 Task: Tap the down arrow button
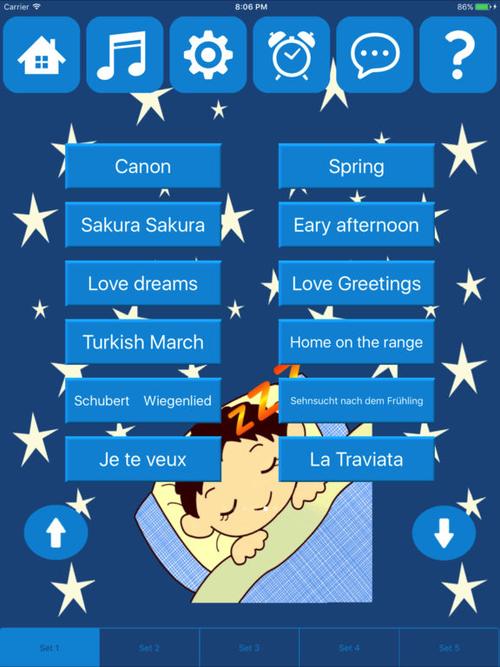[444, 532]
